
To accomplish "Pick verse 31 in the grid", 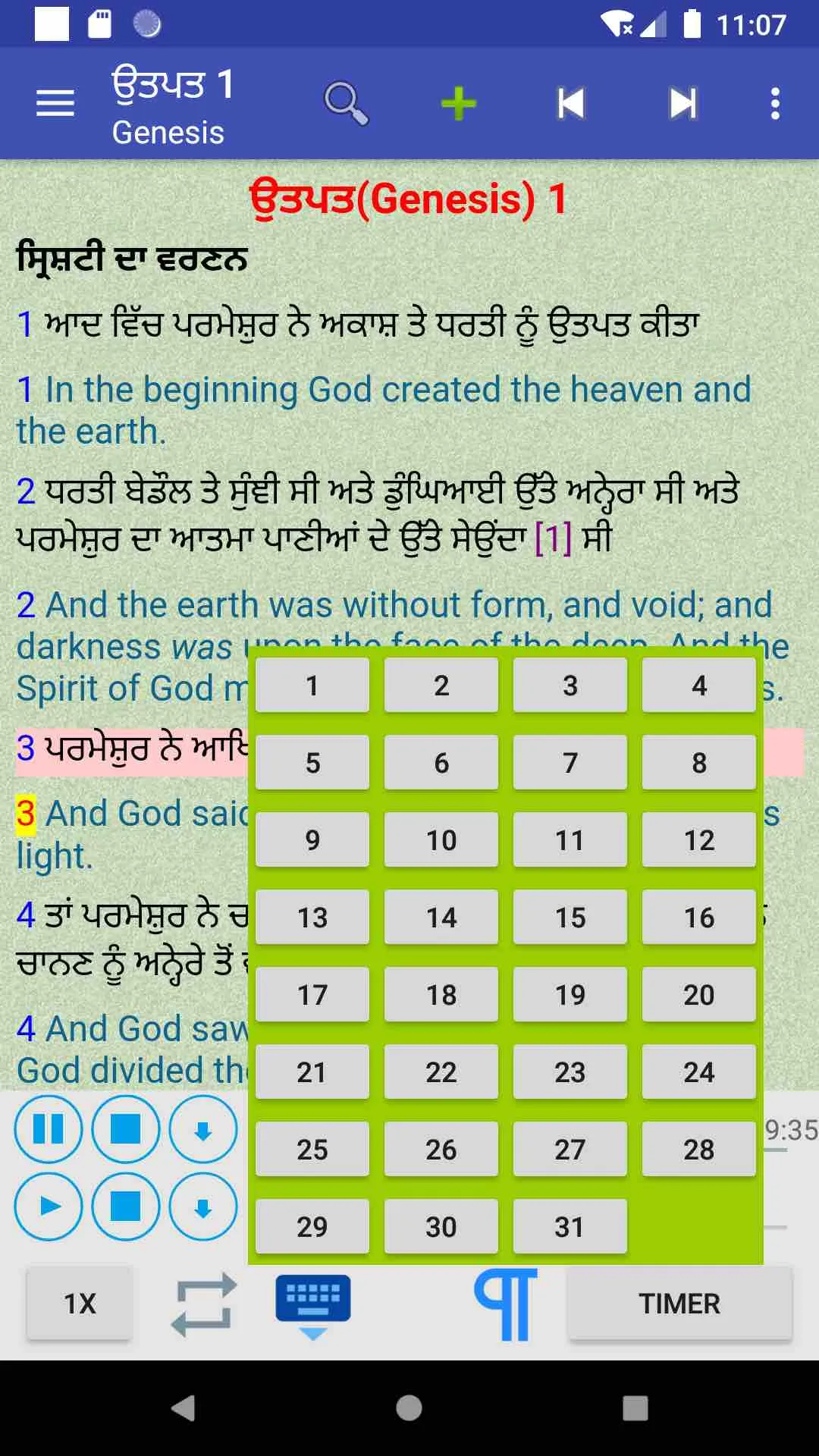I will 570,1226.
